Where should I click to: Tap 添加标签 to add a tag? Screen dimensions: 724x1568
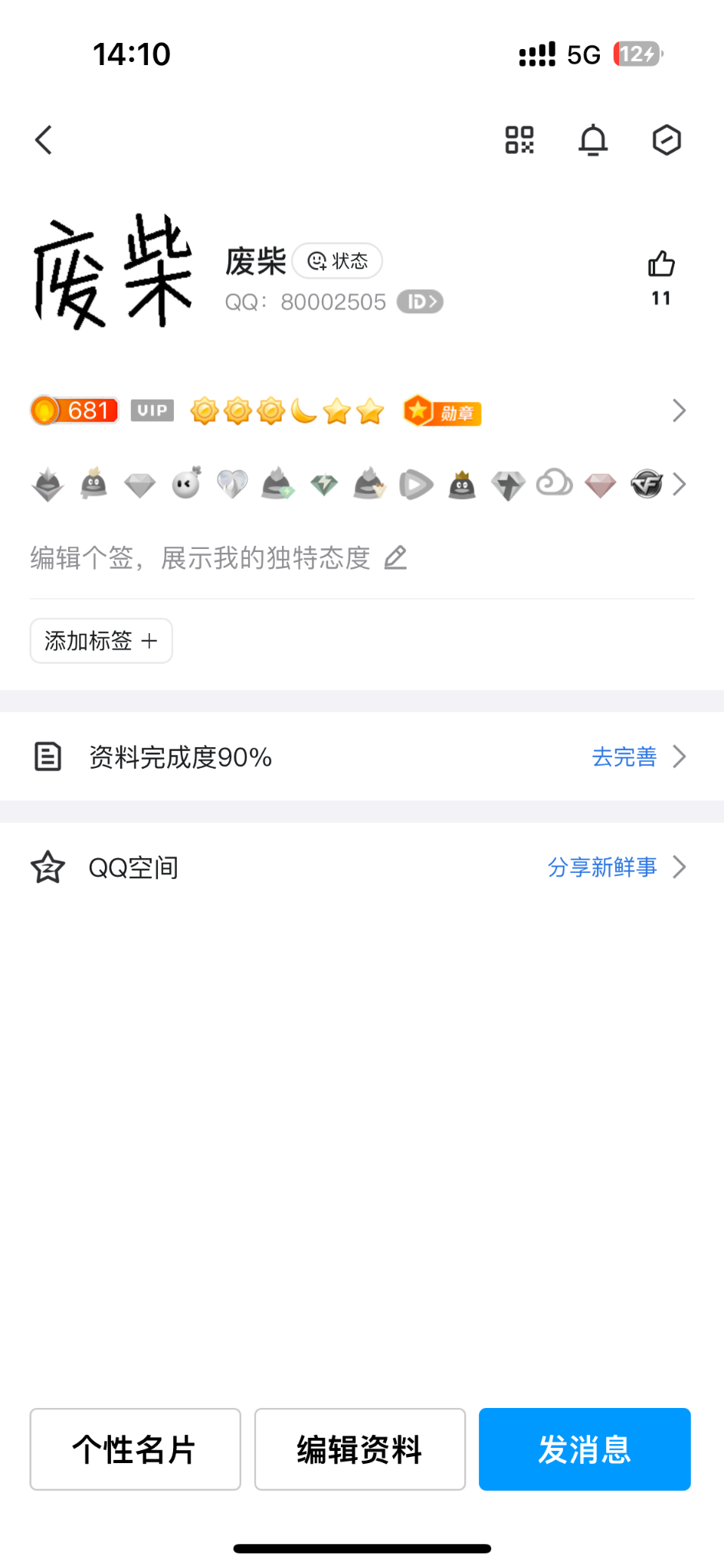[x=101, y=641]
